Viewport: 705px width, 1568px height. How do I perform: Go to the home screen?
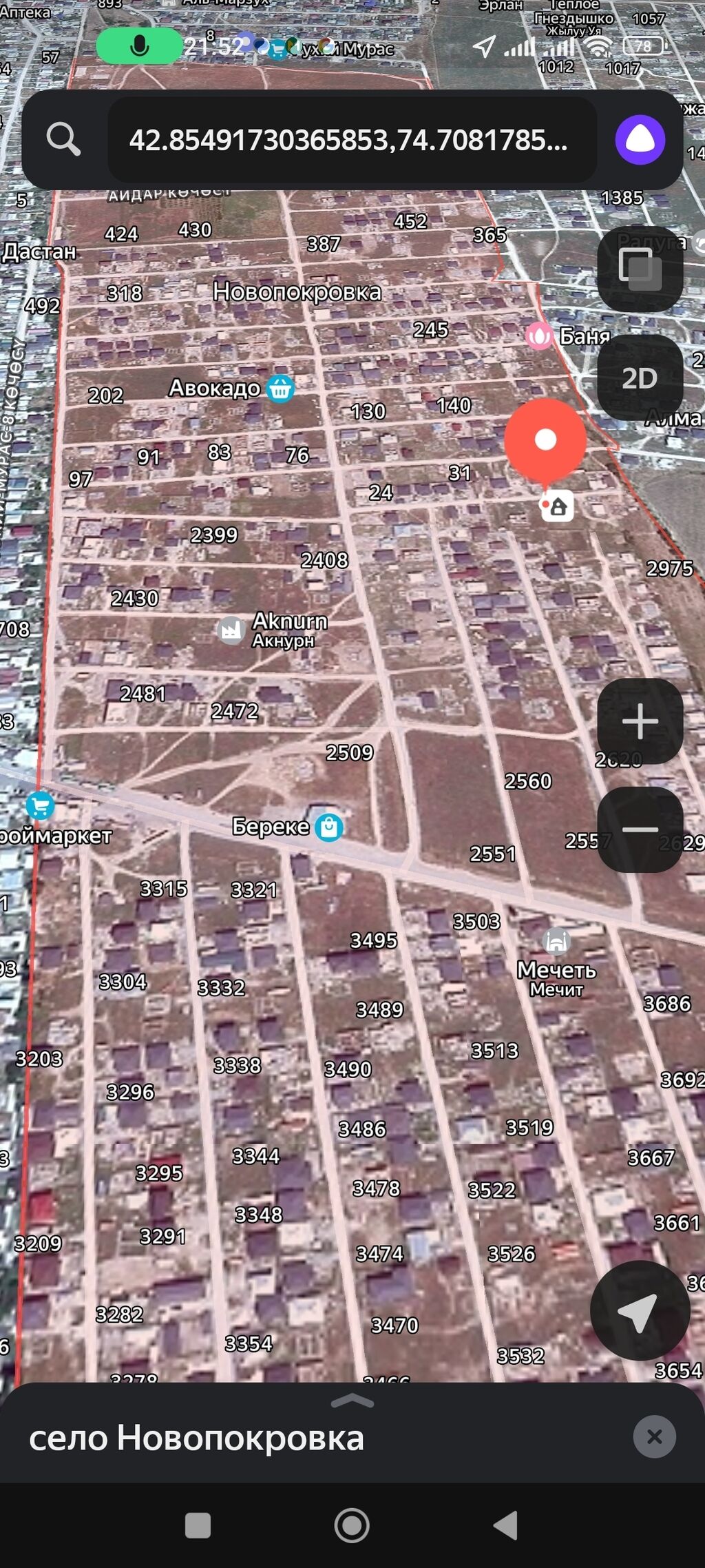(x=352, y=1525)
